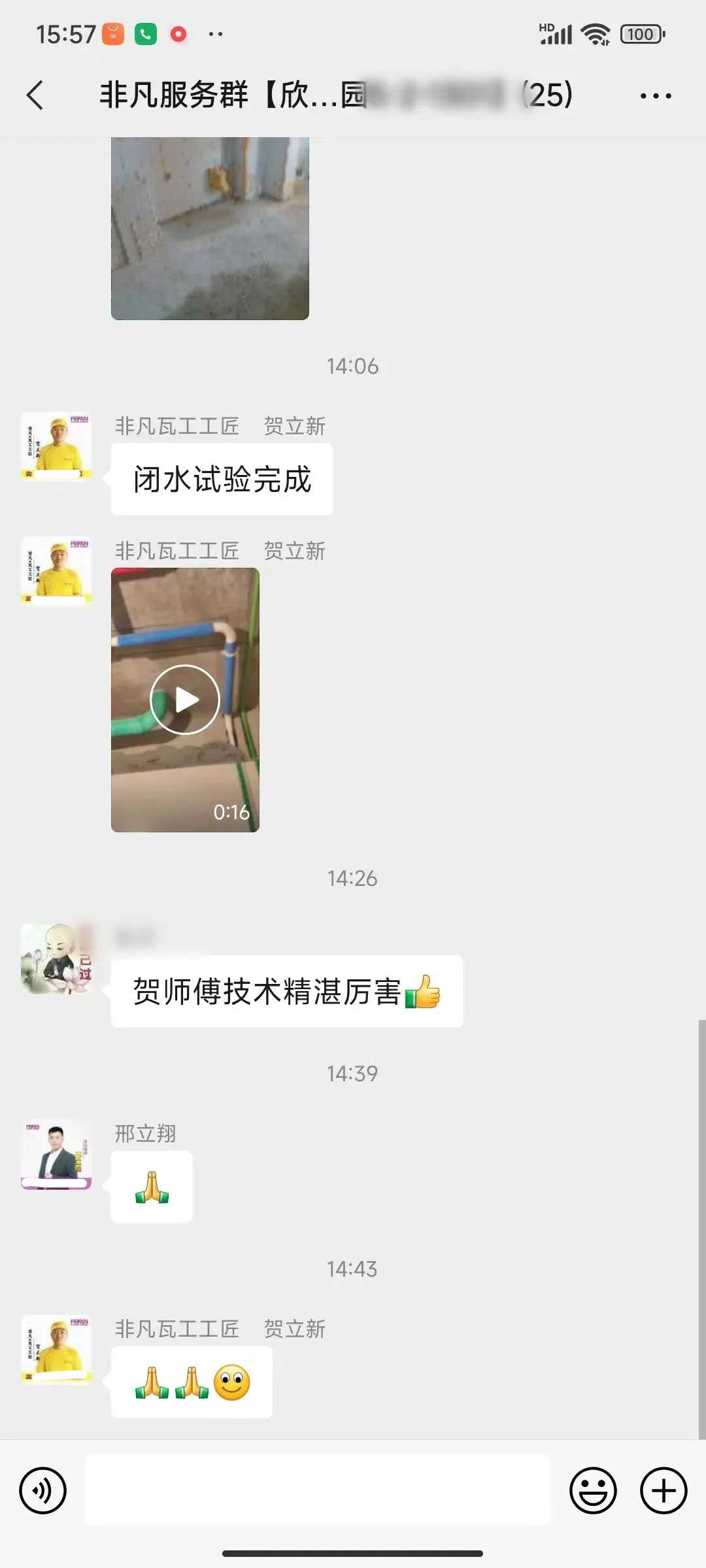Open avatar of the 贺师傅技术精湛厉害 sender
Screen dimensions: 706x1568
coord(56,958)
